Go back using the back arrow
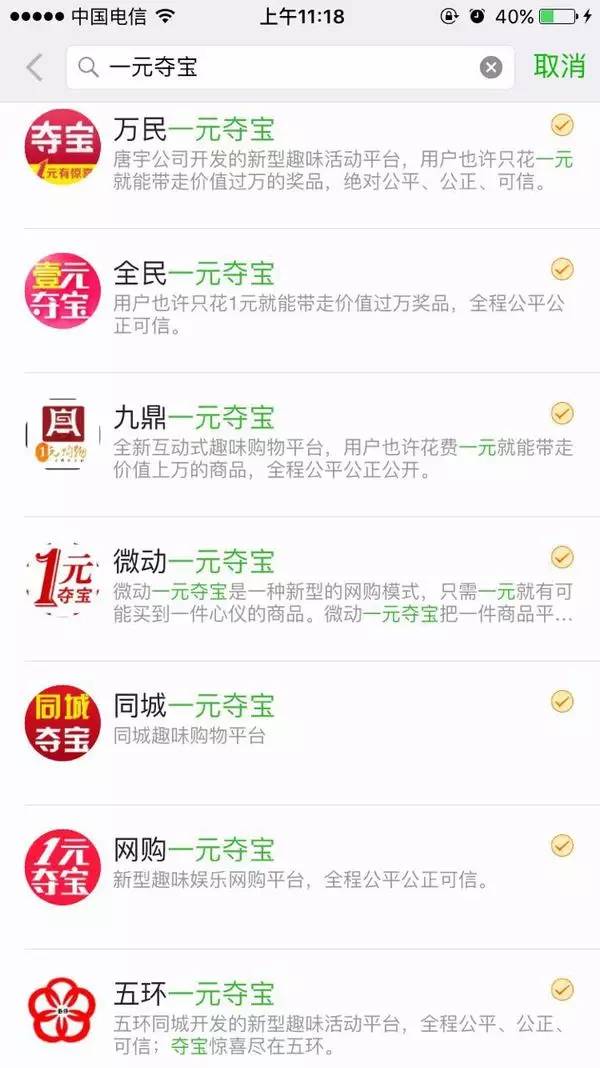This screenshot has height=1068, width=600. (x=34, y=67)
